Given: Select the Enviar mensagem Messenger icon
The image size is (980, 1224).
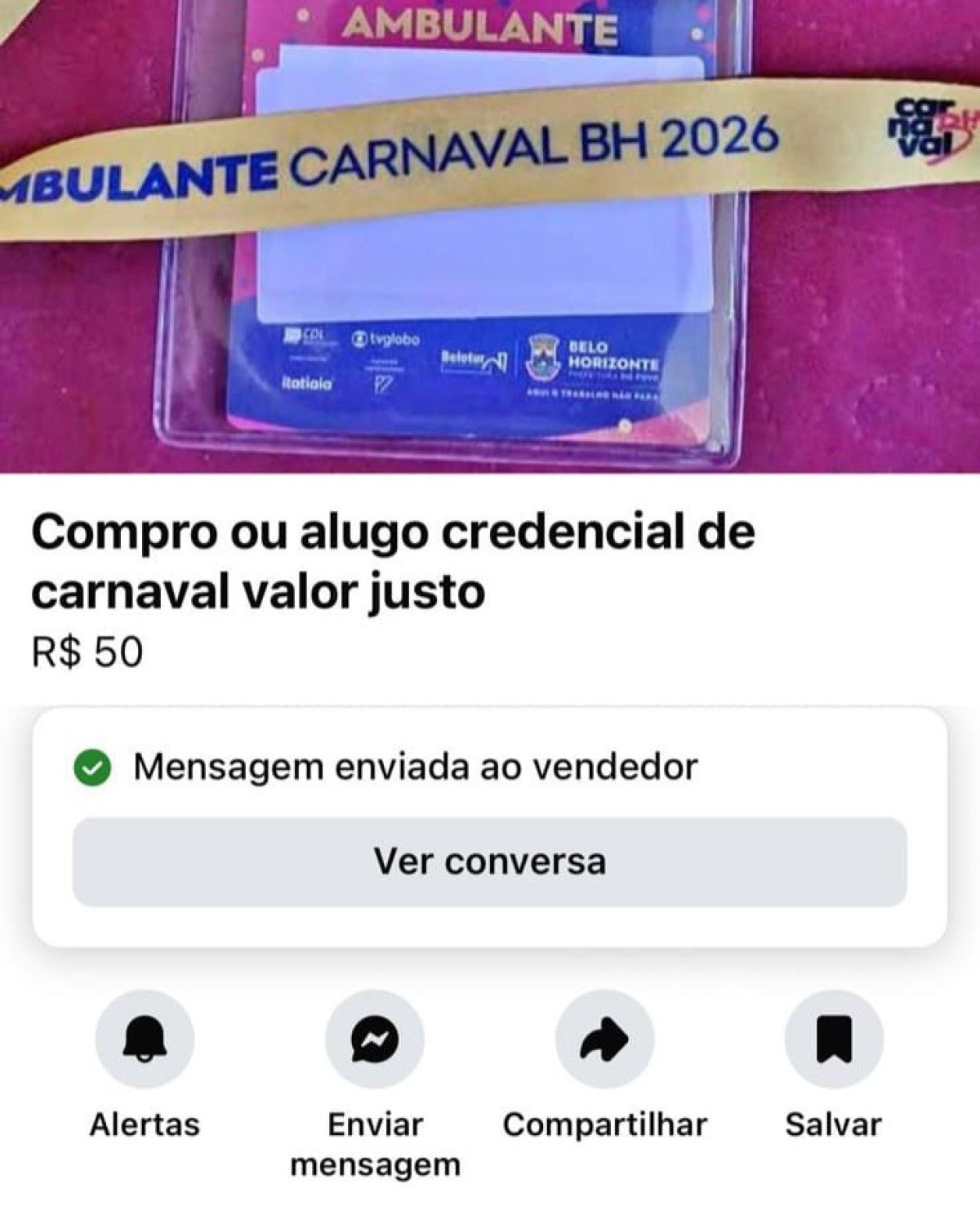Looking at the screenshot, I should 373,1039.
